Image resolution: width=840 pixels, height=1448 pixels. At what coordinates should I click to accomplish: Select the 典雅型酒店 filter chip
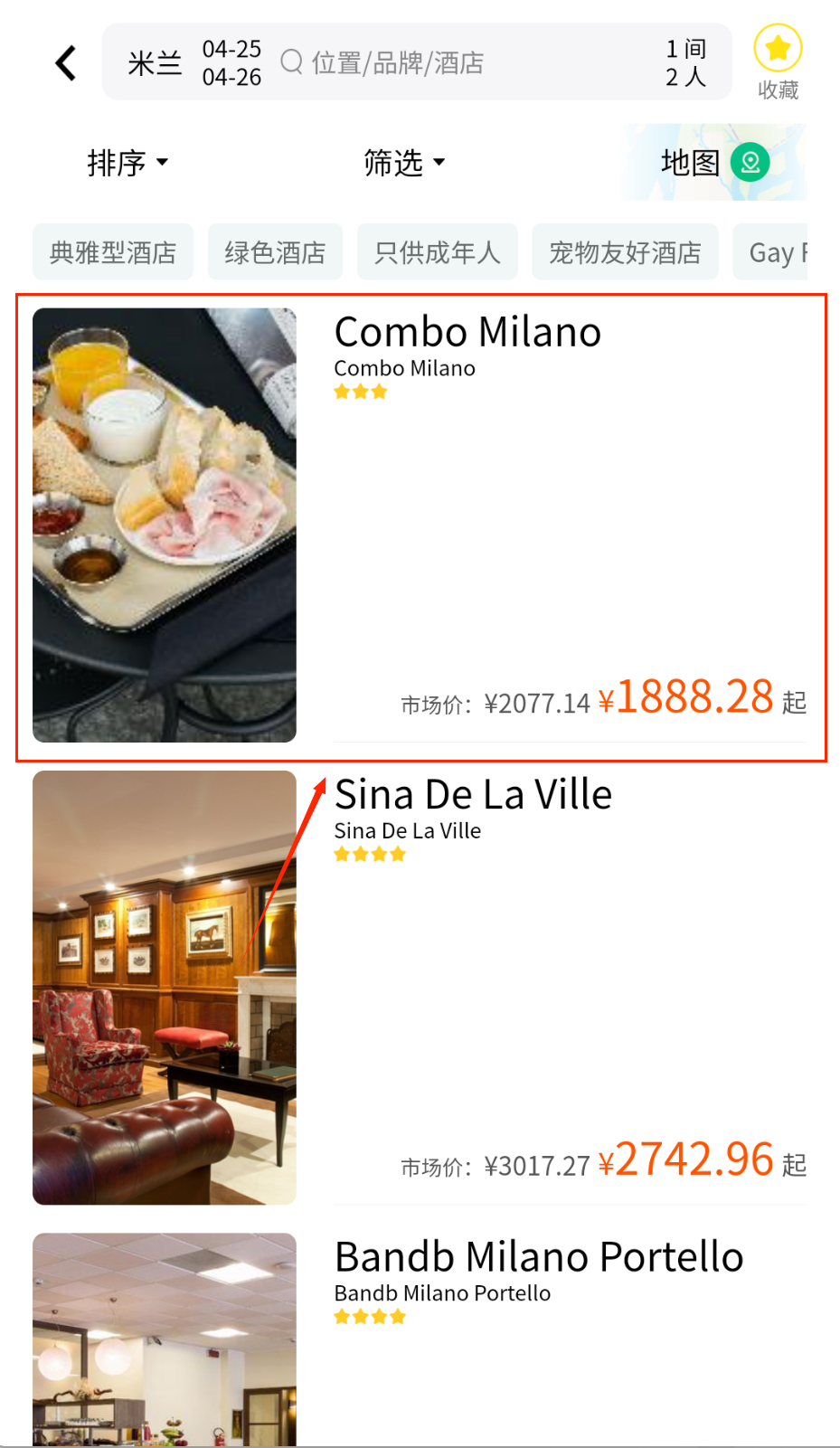pyautogui.click(x=113, y=252)
